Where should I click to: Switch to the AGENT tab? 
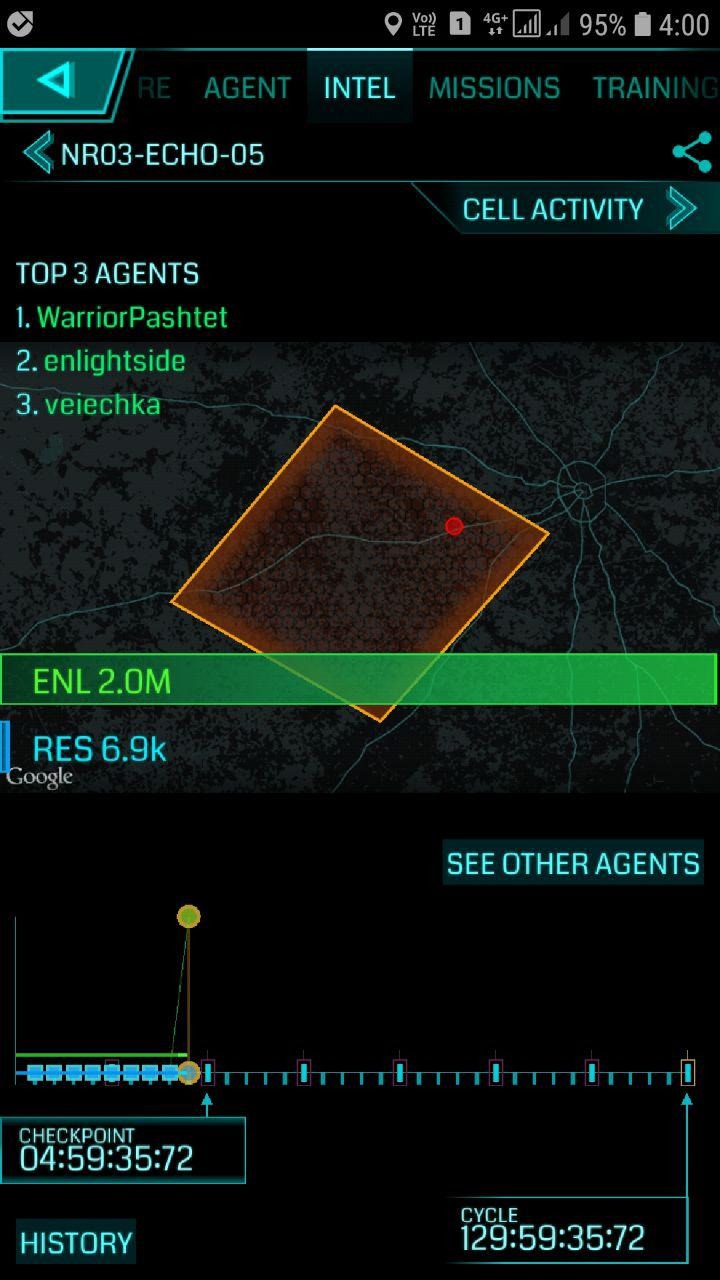[x=247, y=88]
